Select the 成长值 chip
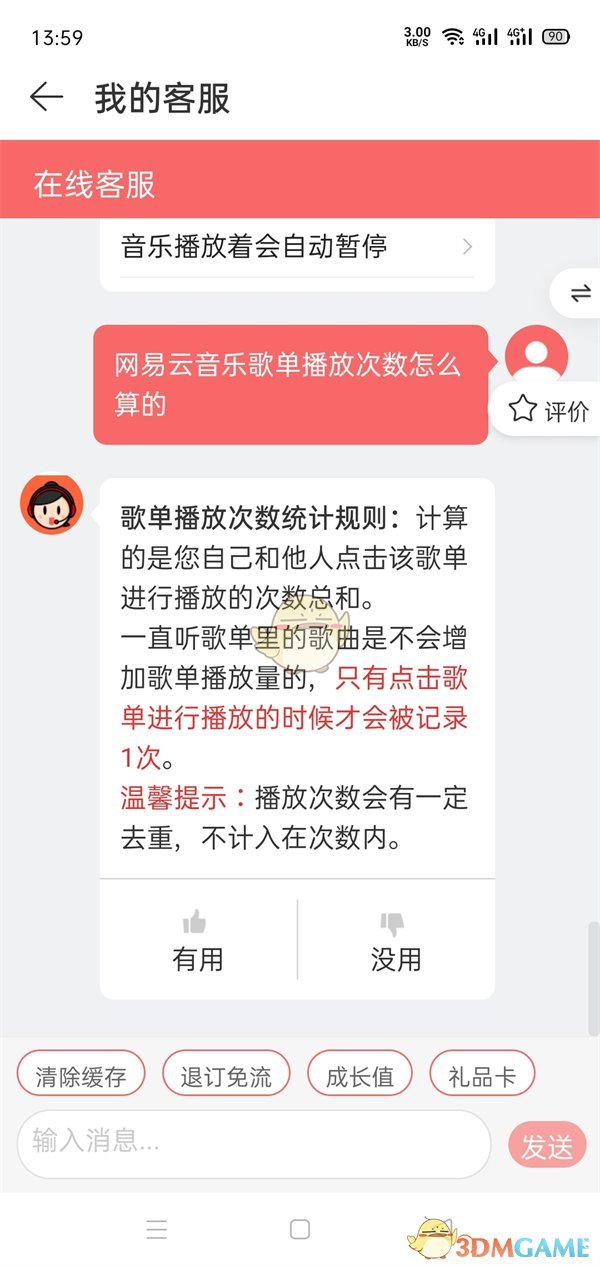This screenshot has height=1266, width=600. tap(360, 1076)
